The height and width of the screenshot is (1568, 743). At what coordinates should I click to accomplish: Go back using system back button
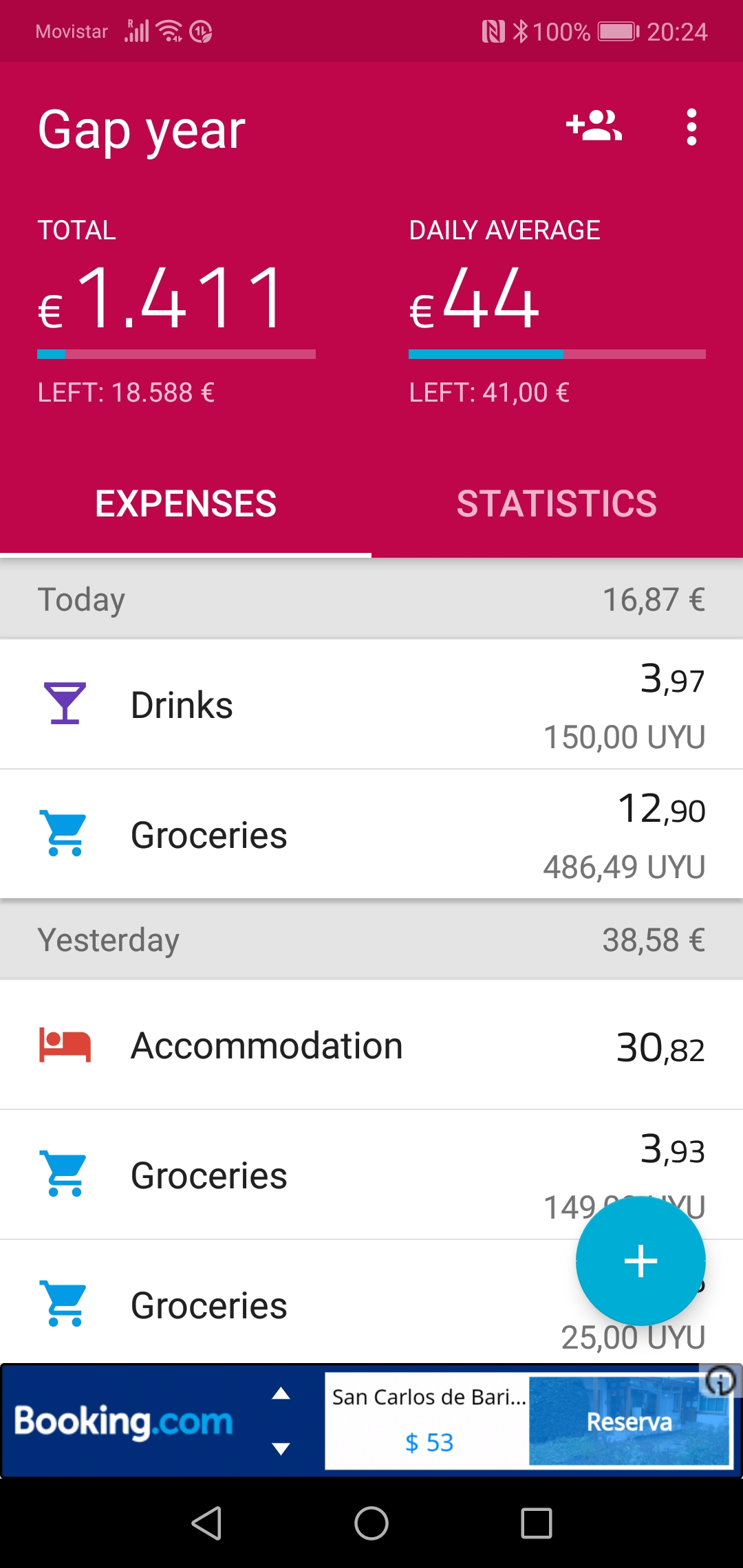point(206,1523)
